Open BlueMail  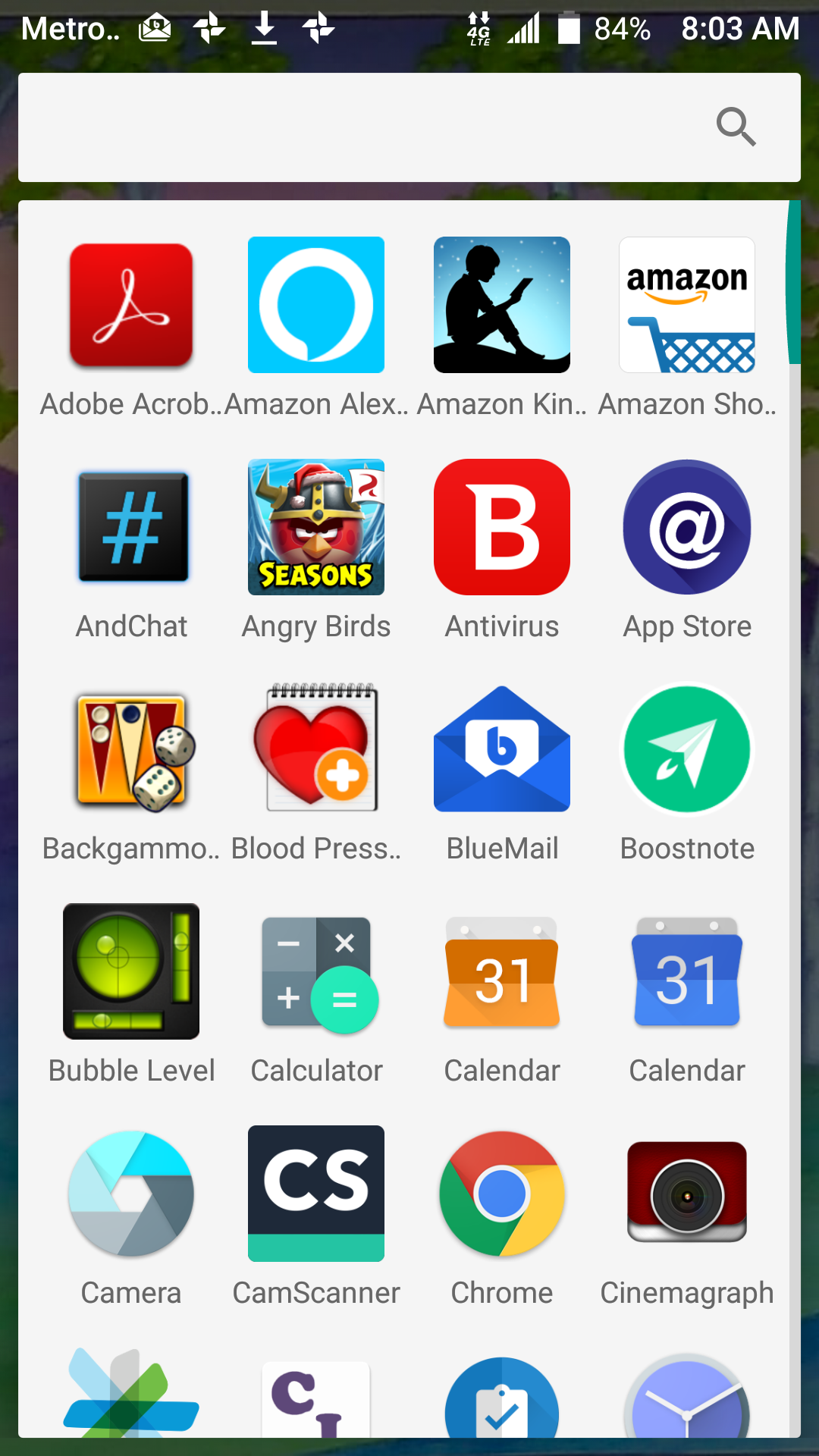[501, 749]
